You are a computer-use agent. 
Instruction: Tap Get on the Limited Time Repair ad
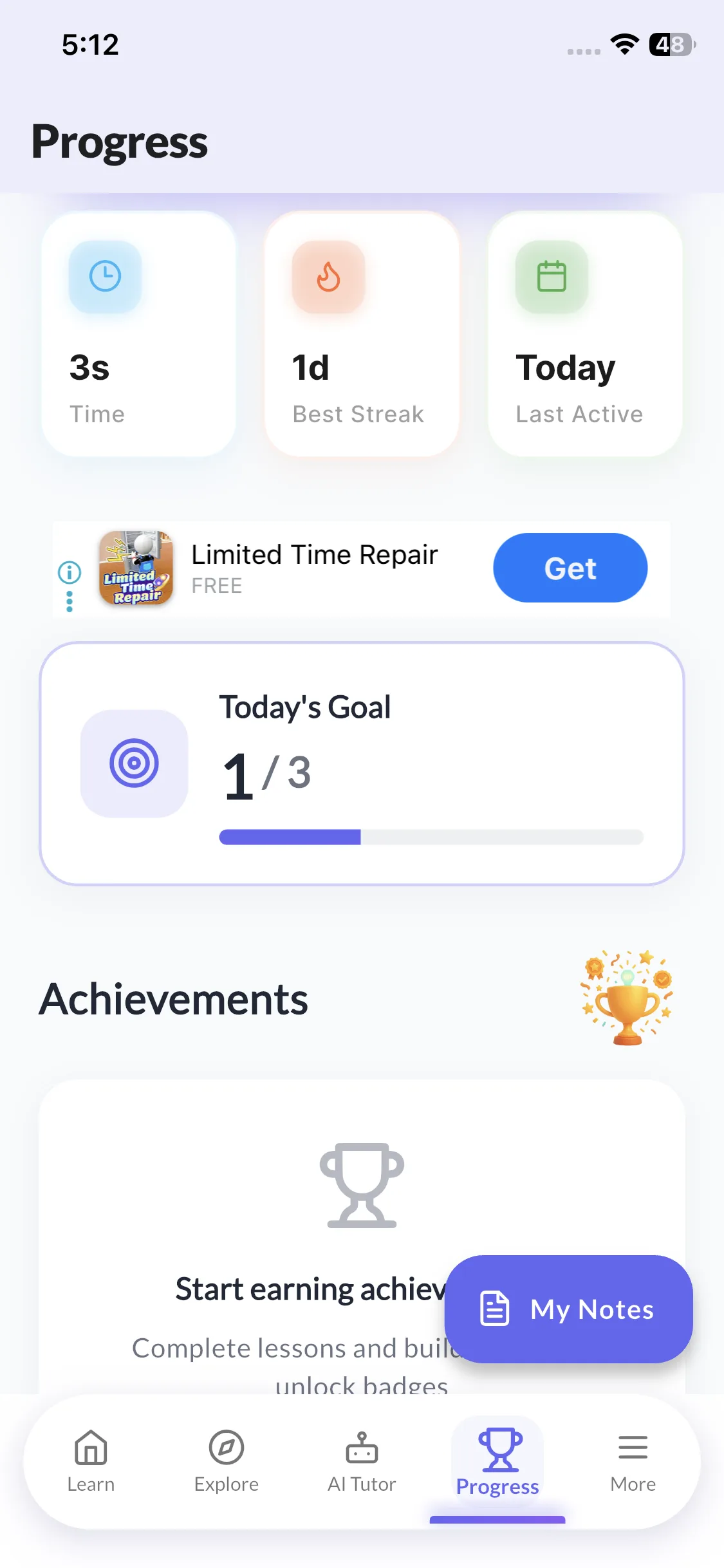pyautogui.click(x=570, y=568)
